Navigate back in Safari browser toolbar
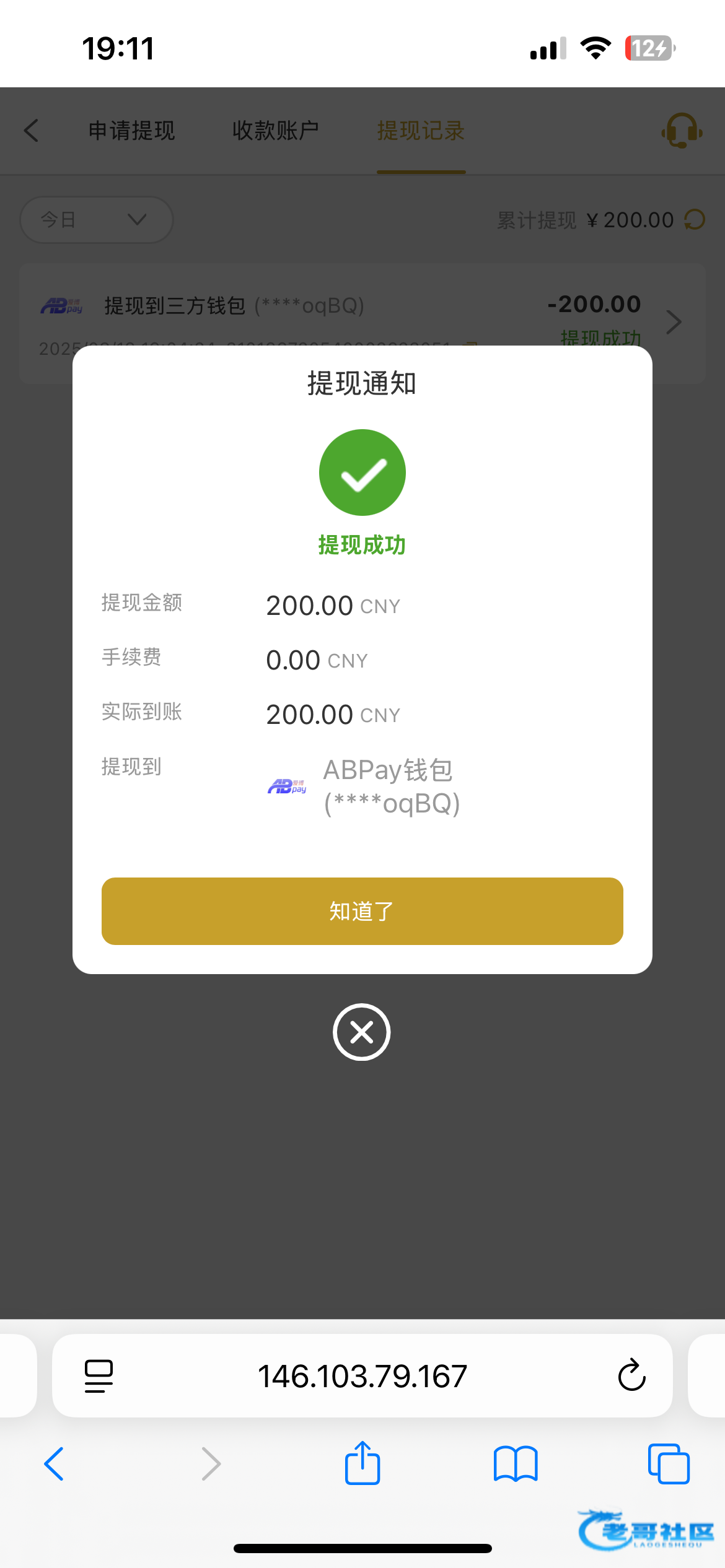725x1568 pixels. [55, 1464]
